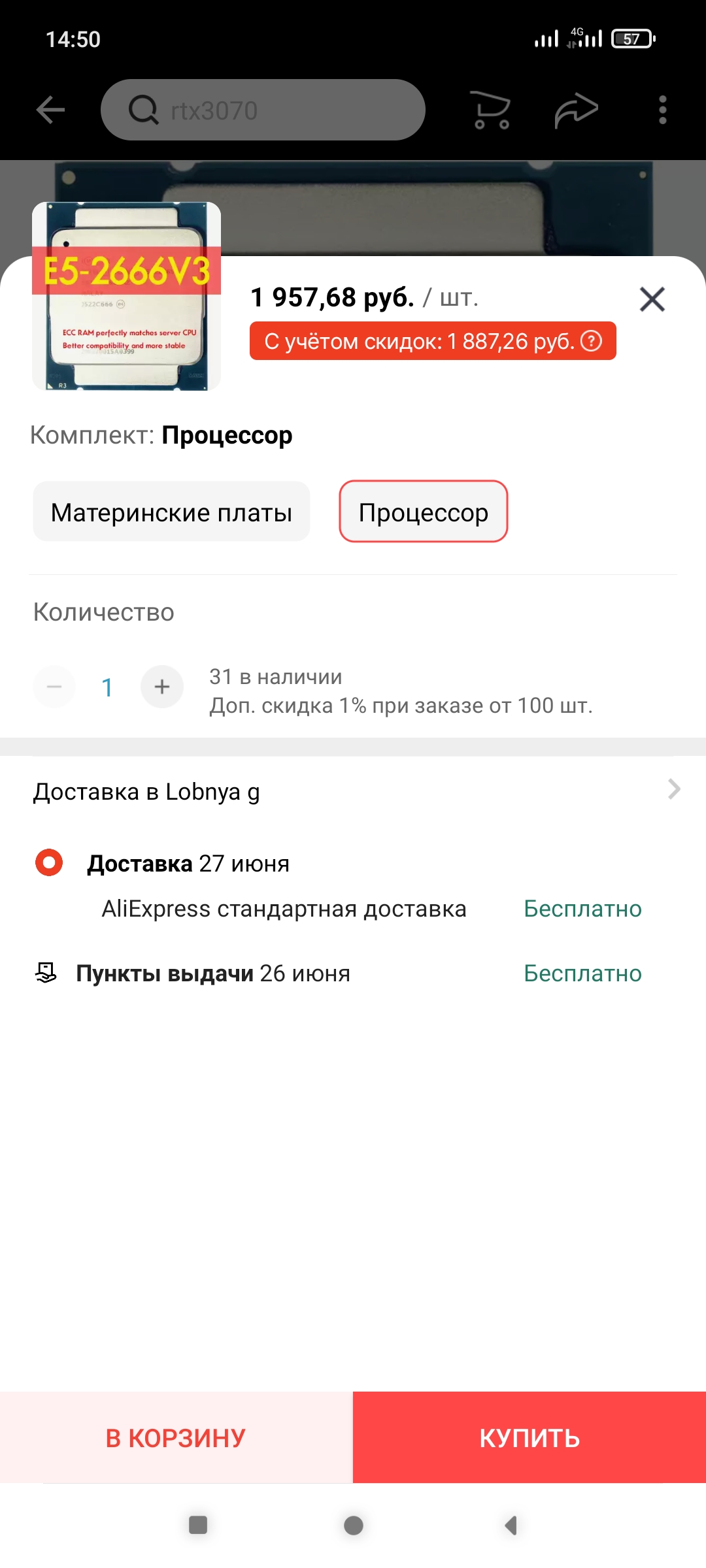Open the E5-2666V3 product thumbnail
This screenshot has height=1568, width=706.
click(126, 296)
